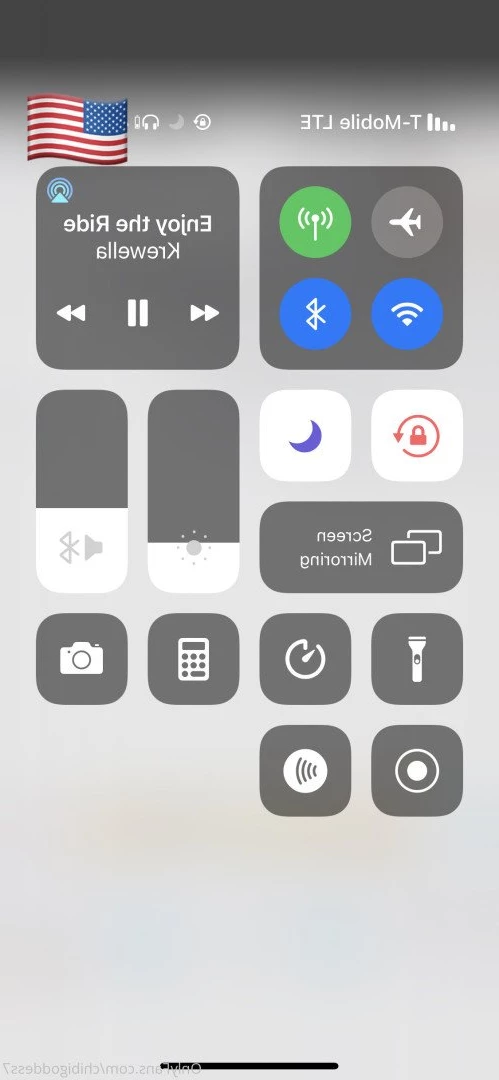Tap the brightness slider

click(x=194, y=491)
